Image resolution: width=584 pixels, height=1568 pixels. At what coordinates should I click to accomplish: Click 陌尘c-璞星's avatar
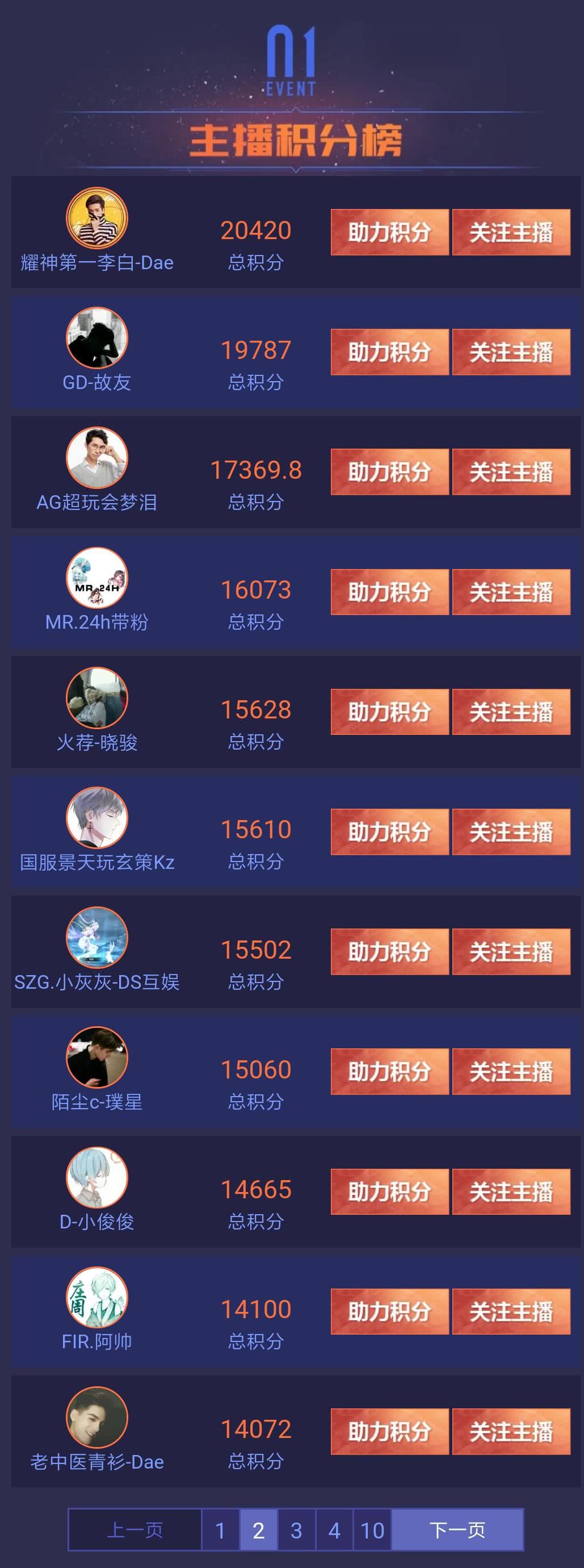tap(98, 1058)
